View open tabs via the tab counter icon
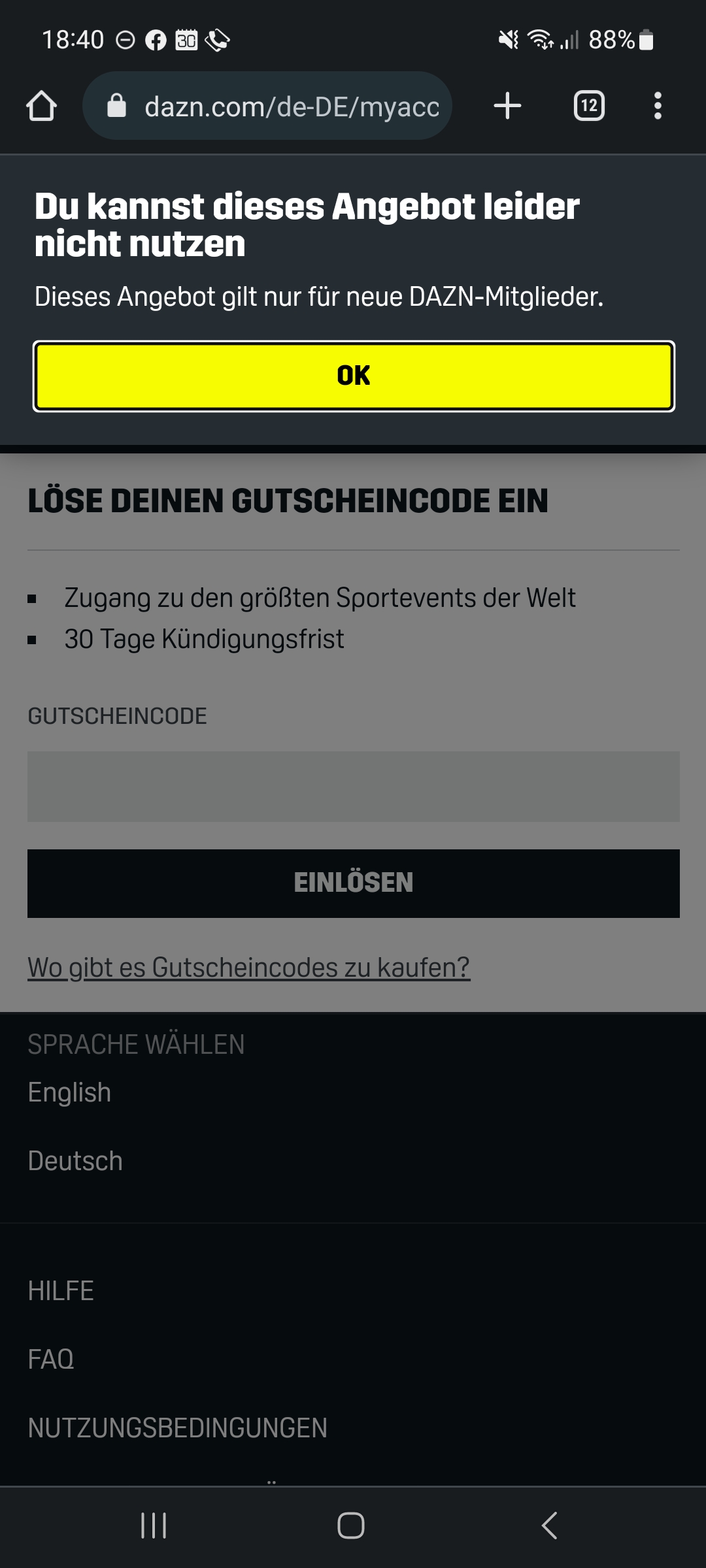The height and width of the screenshot is (1568, 706). pyautogui.click(x=587, y=106)
